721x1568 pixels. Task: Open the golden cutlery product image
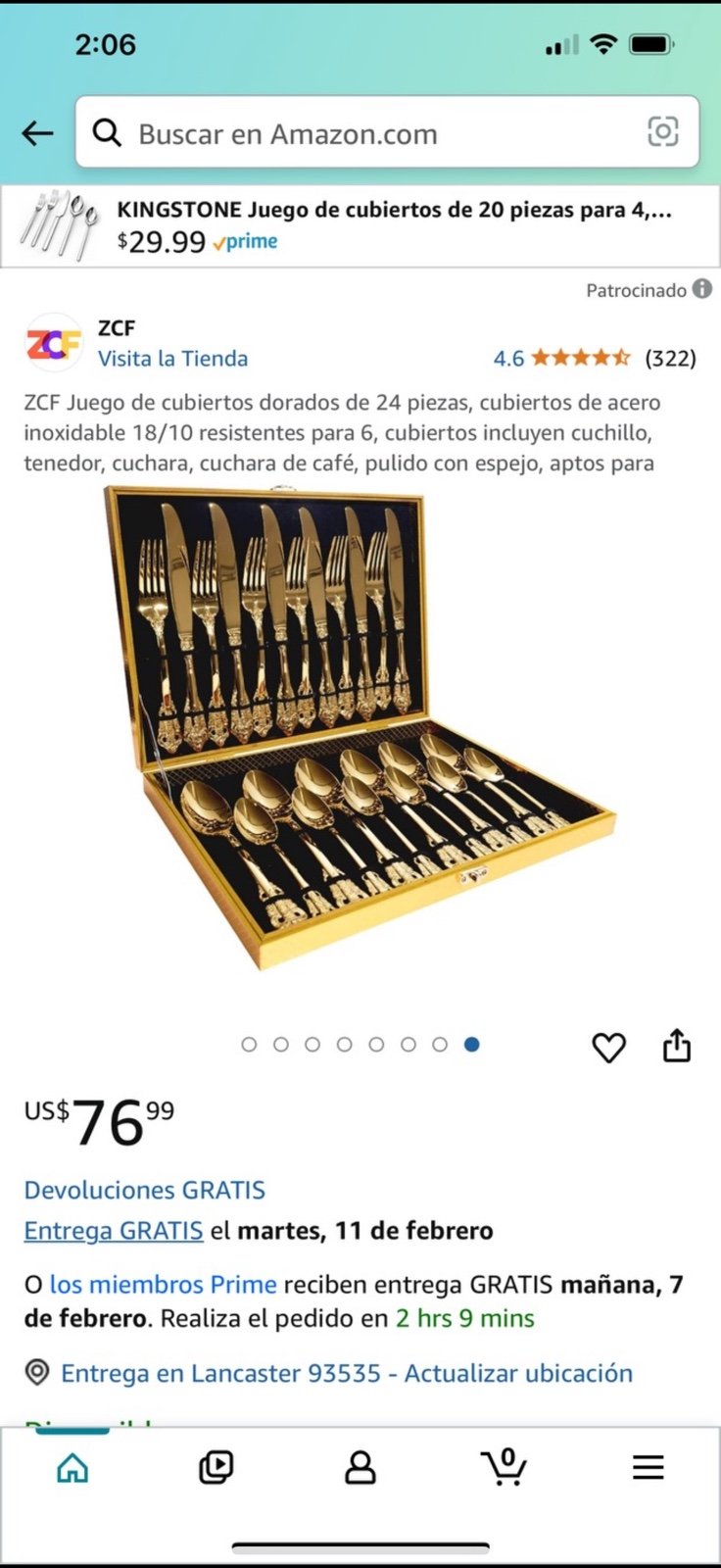[360, 729]
